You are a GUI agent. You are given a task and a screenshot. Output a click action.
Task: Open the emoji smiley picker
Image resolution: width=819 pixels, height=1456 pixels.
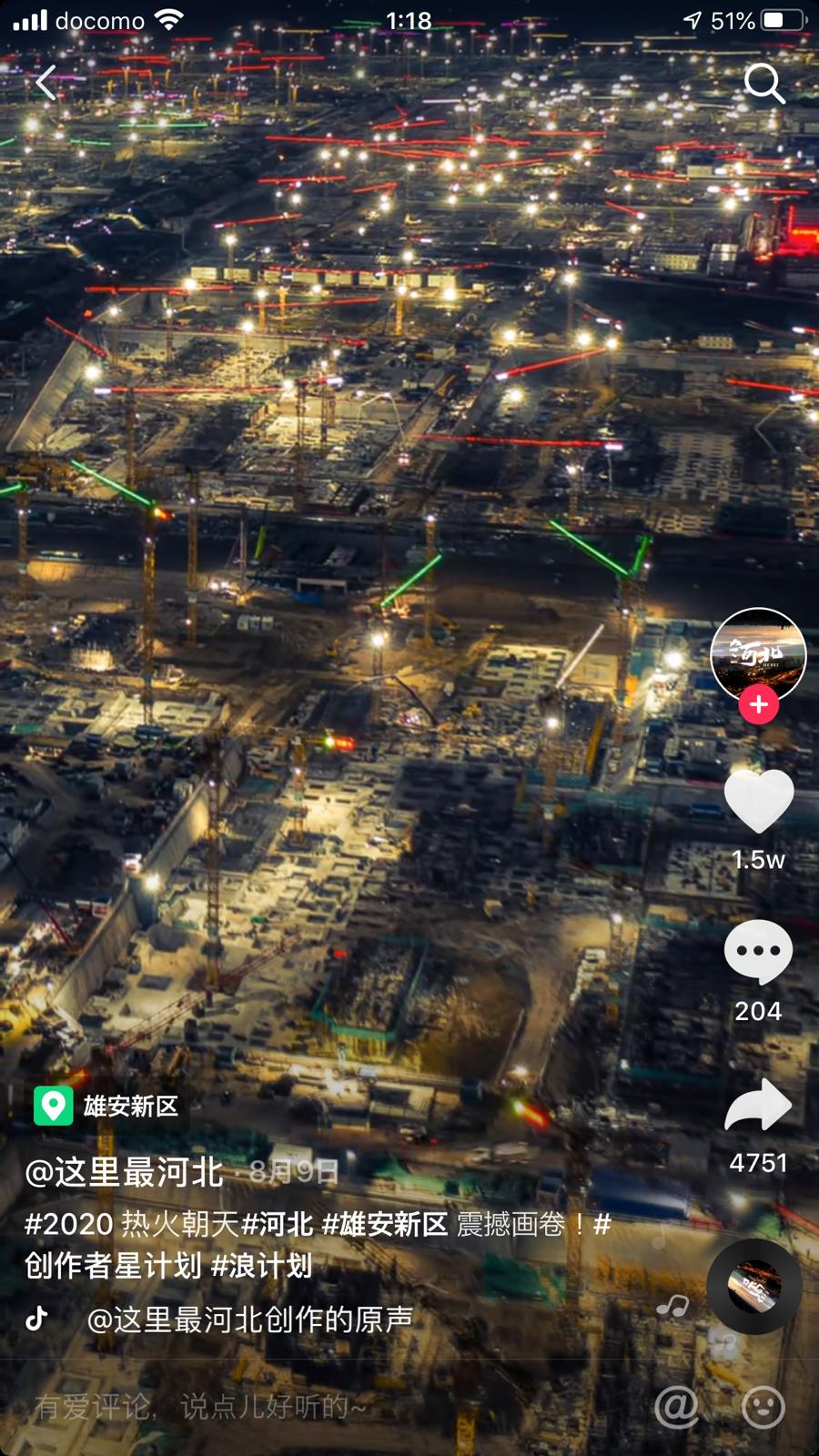click(x=763, y=1407)
